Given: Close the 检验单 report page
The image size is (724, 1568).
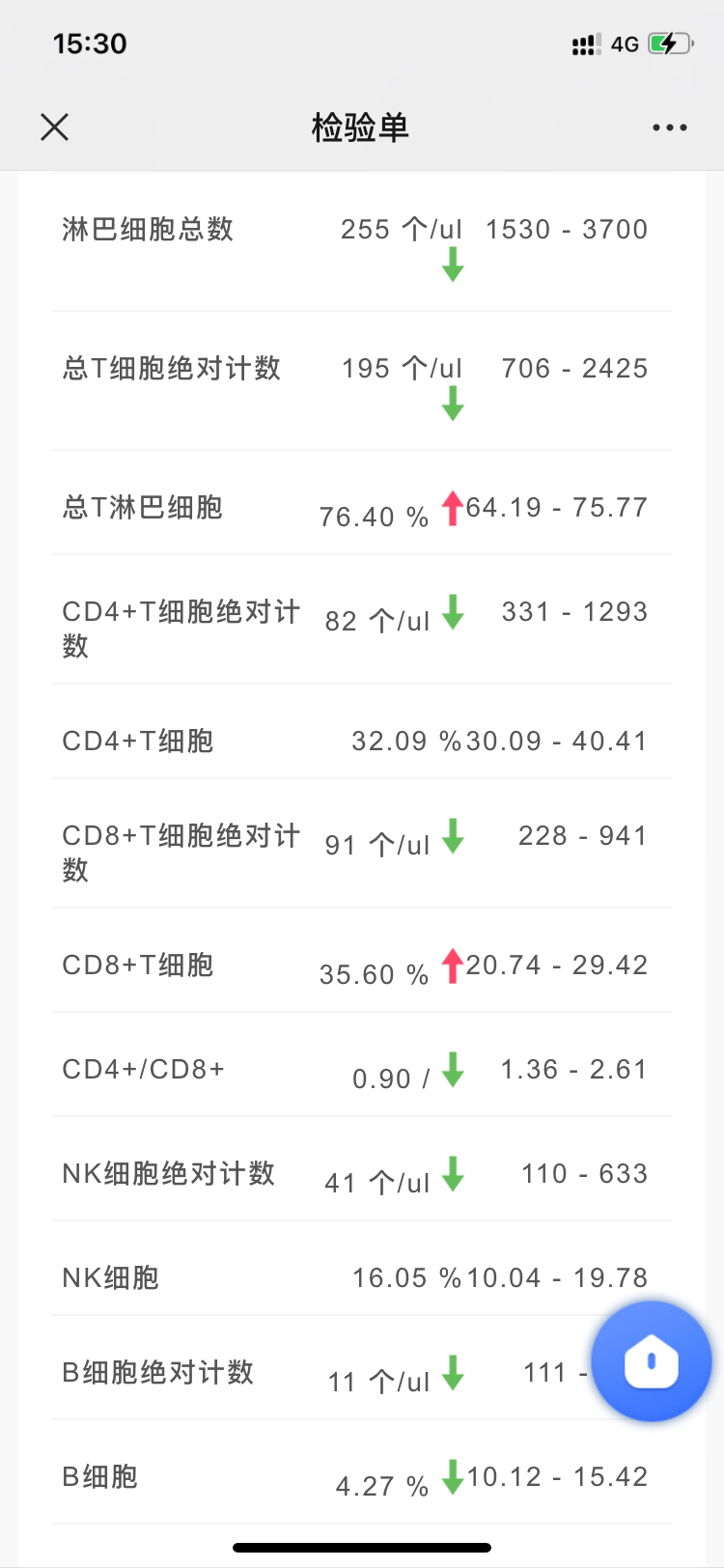Looking at the screenshot, I should (55, 126).
